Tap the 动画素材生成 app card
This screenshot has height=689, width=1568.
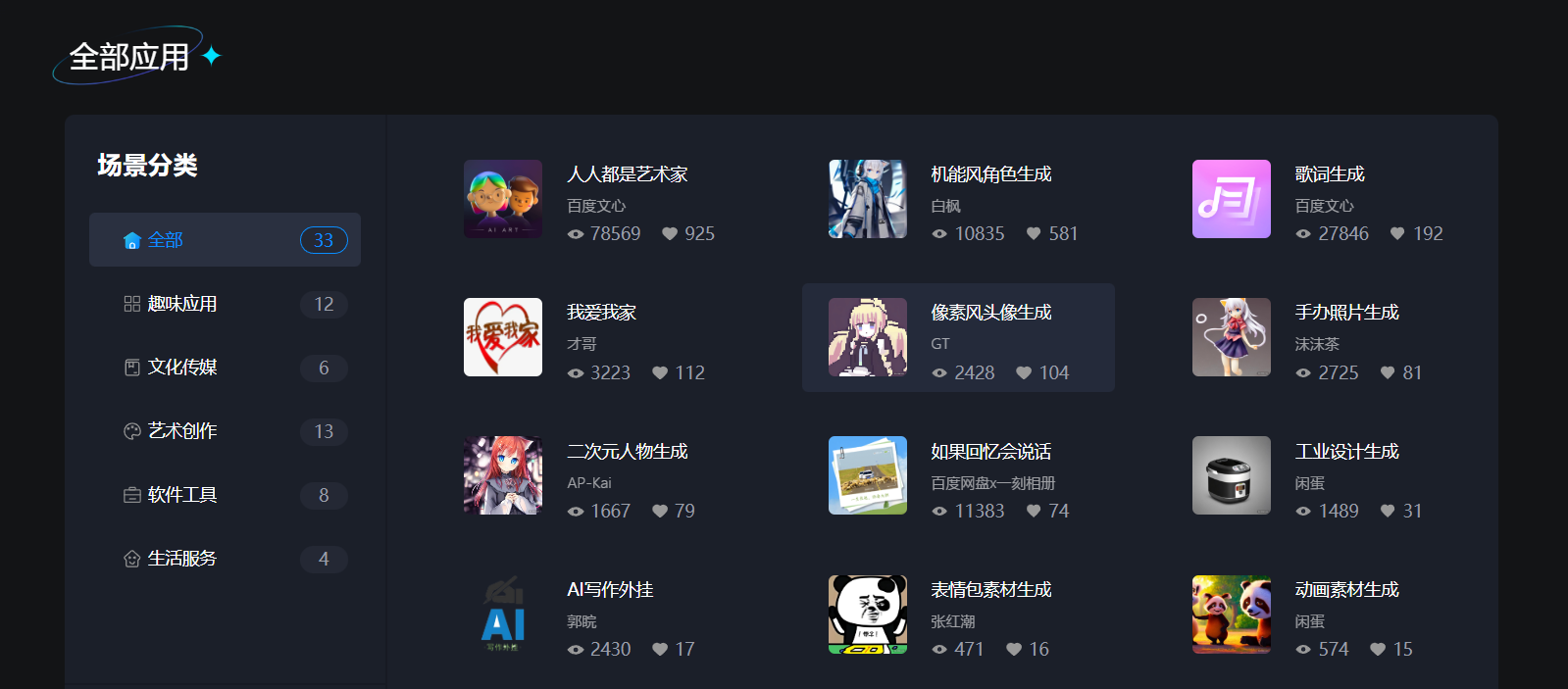(x=1346, y=590)
